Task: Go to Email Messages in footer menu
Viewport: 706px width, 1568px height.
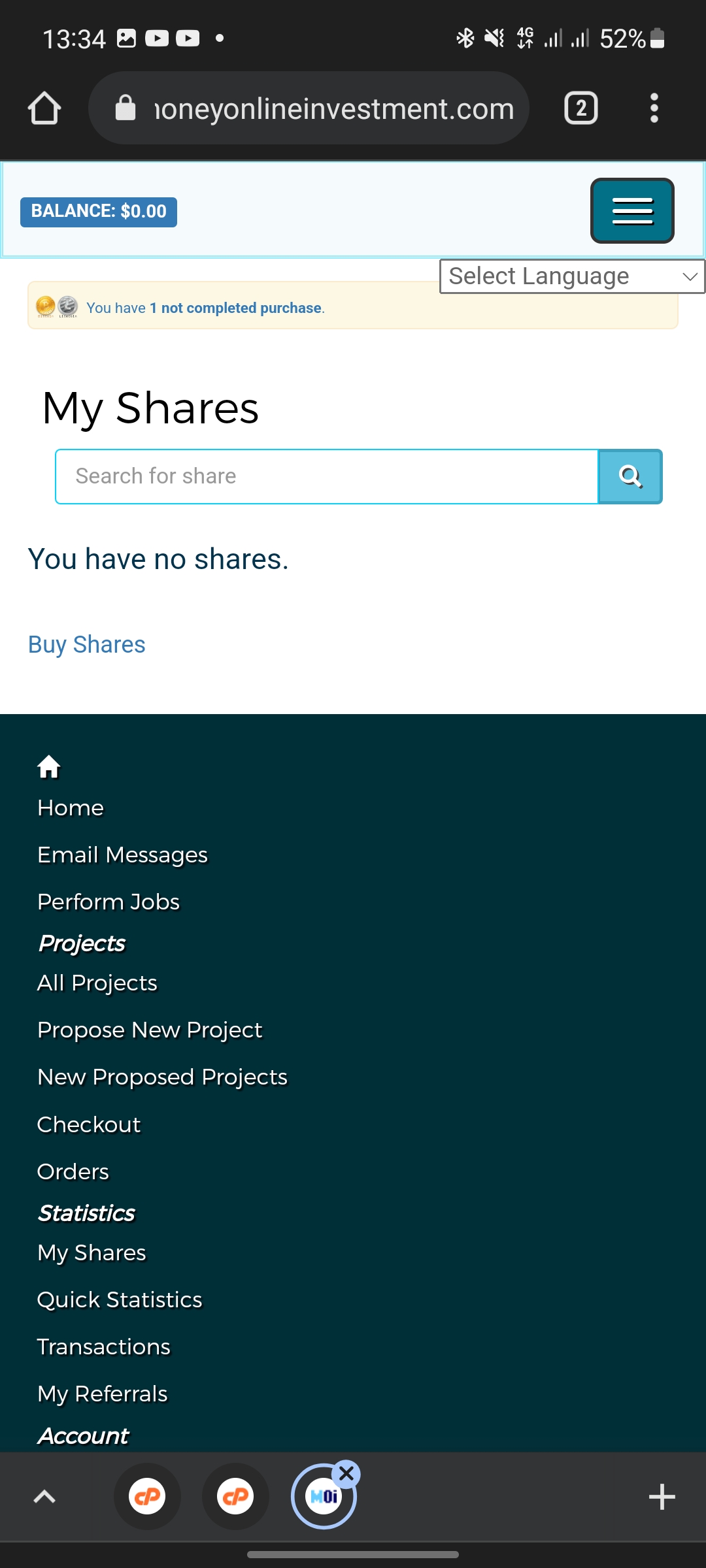Action: pyautogui.click(x=123, y=855)
